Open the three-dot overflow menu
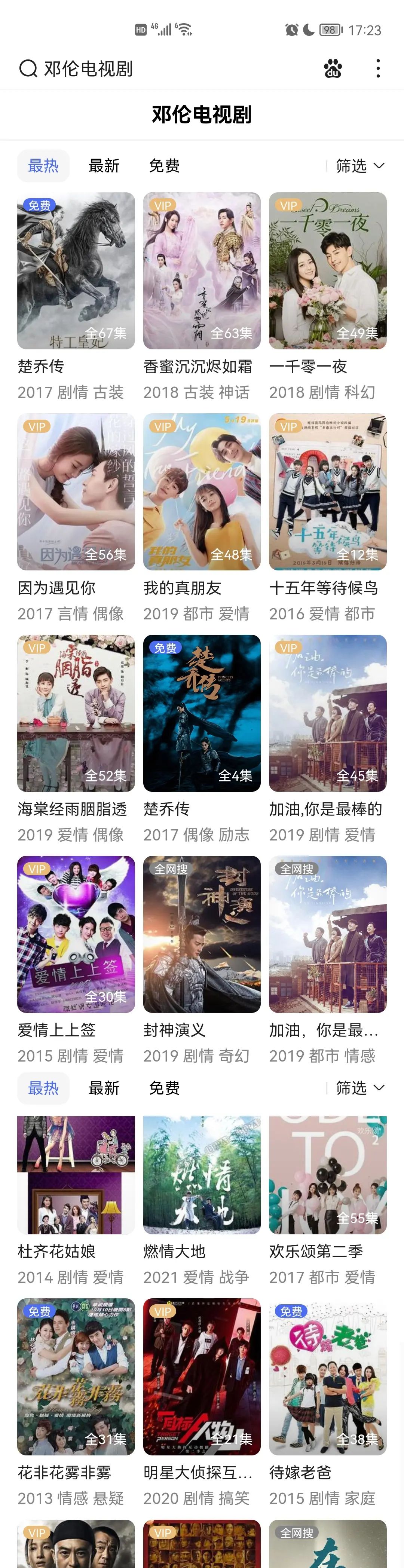Viewport: 404px width, 1568px height. pos(378,69)
